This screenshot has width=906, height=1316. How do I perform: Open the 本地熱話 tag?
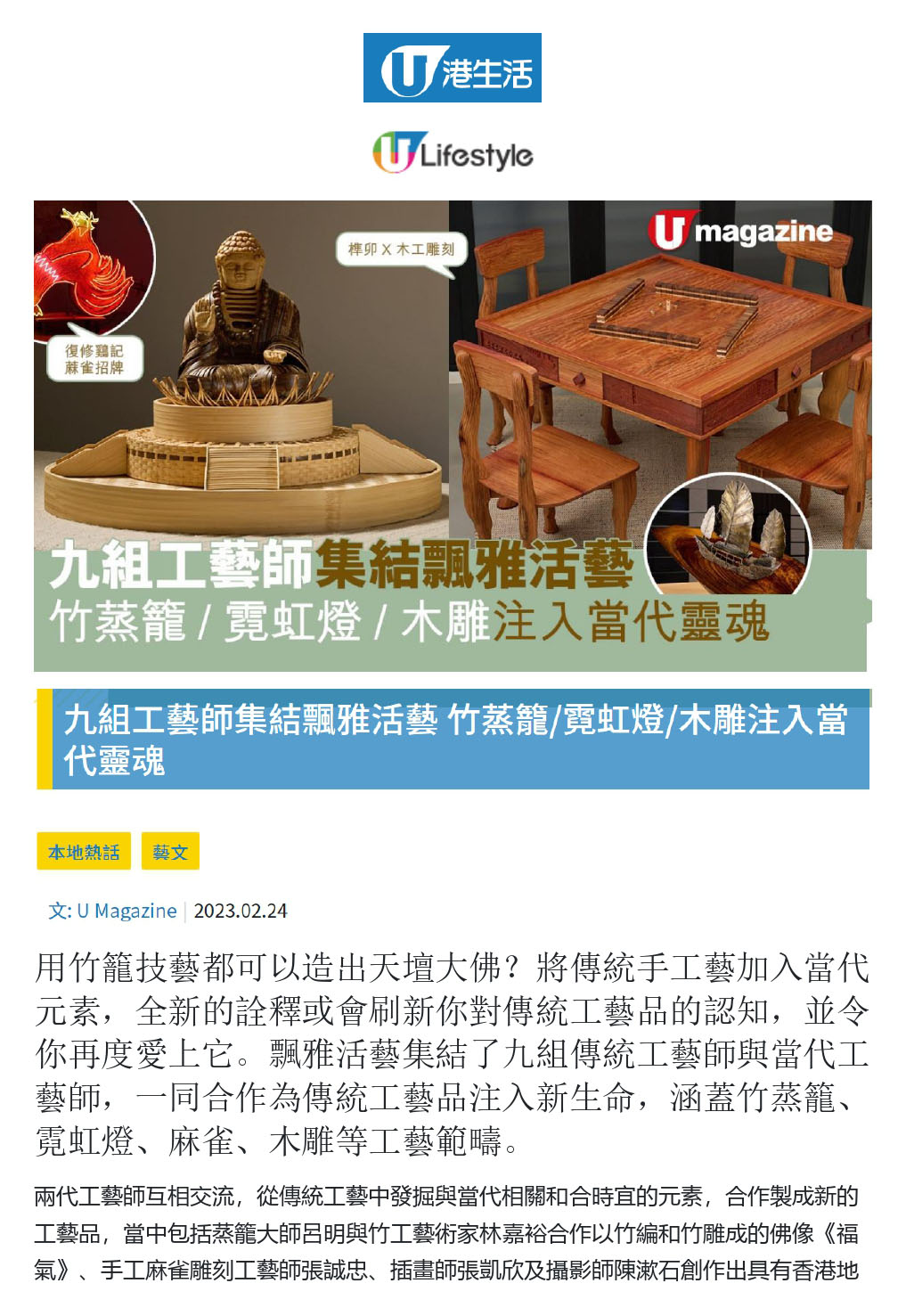click(x=84, y=852)
